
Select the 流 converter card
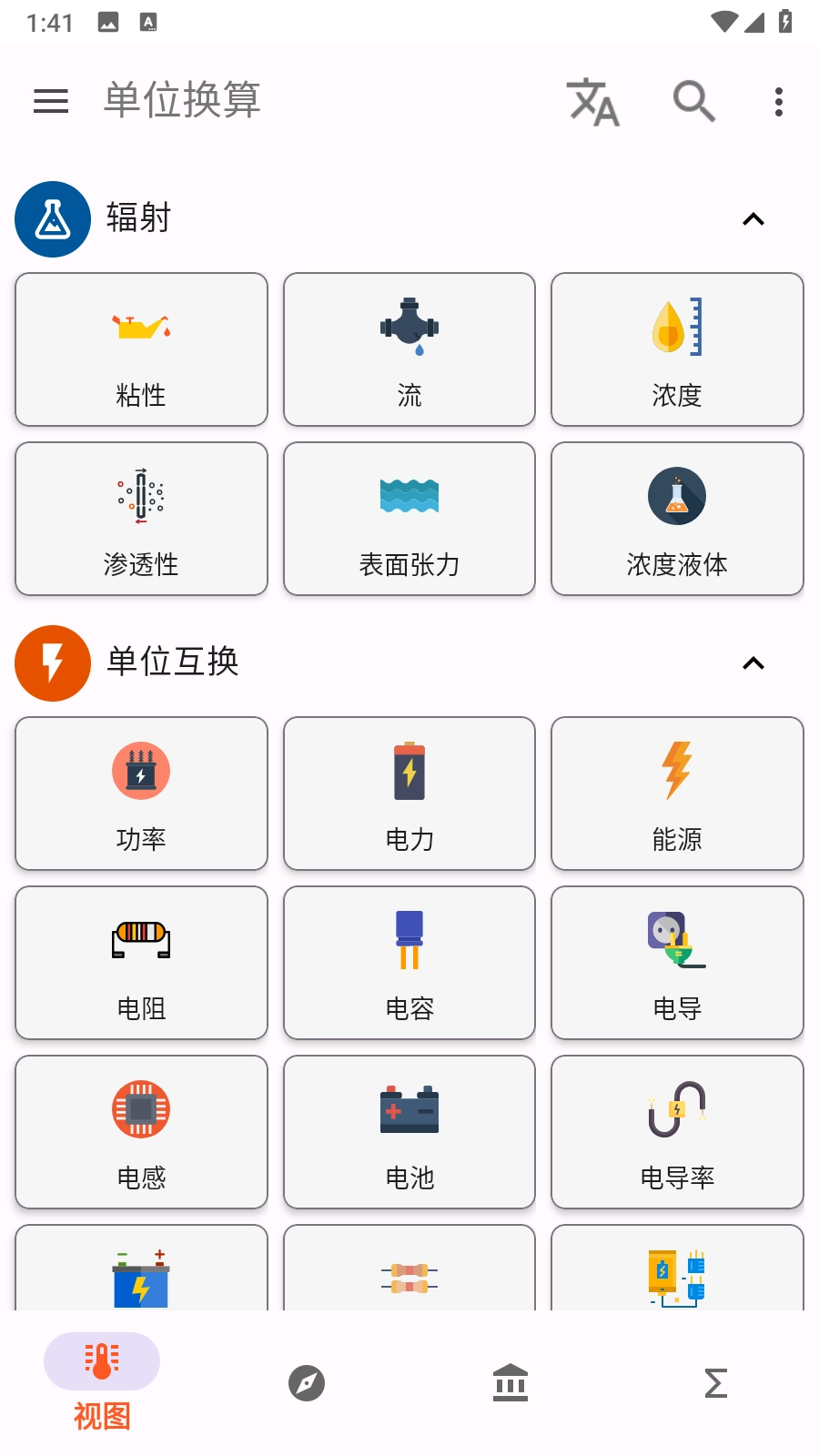click(x=409, y=349)
